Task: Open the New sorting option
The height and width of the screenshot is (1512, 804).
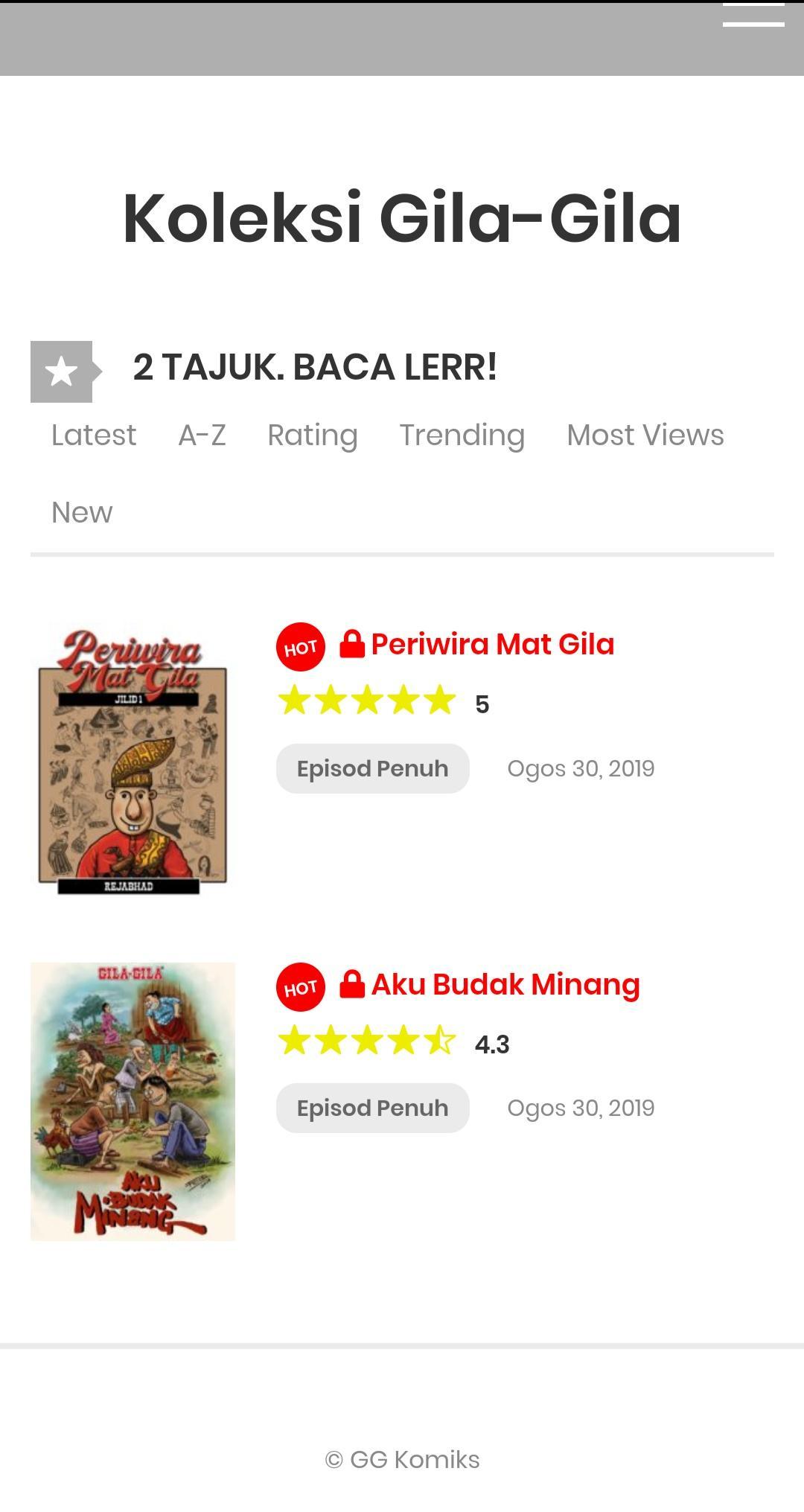Action: click(x=81, y=512)
